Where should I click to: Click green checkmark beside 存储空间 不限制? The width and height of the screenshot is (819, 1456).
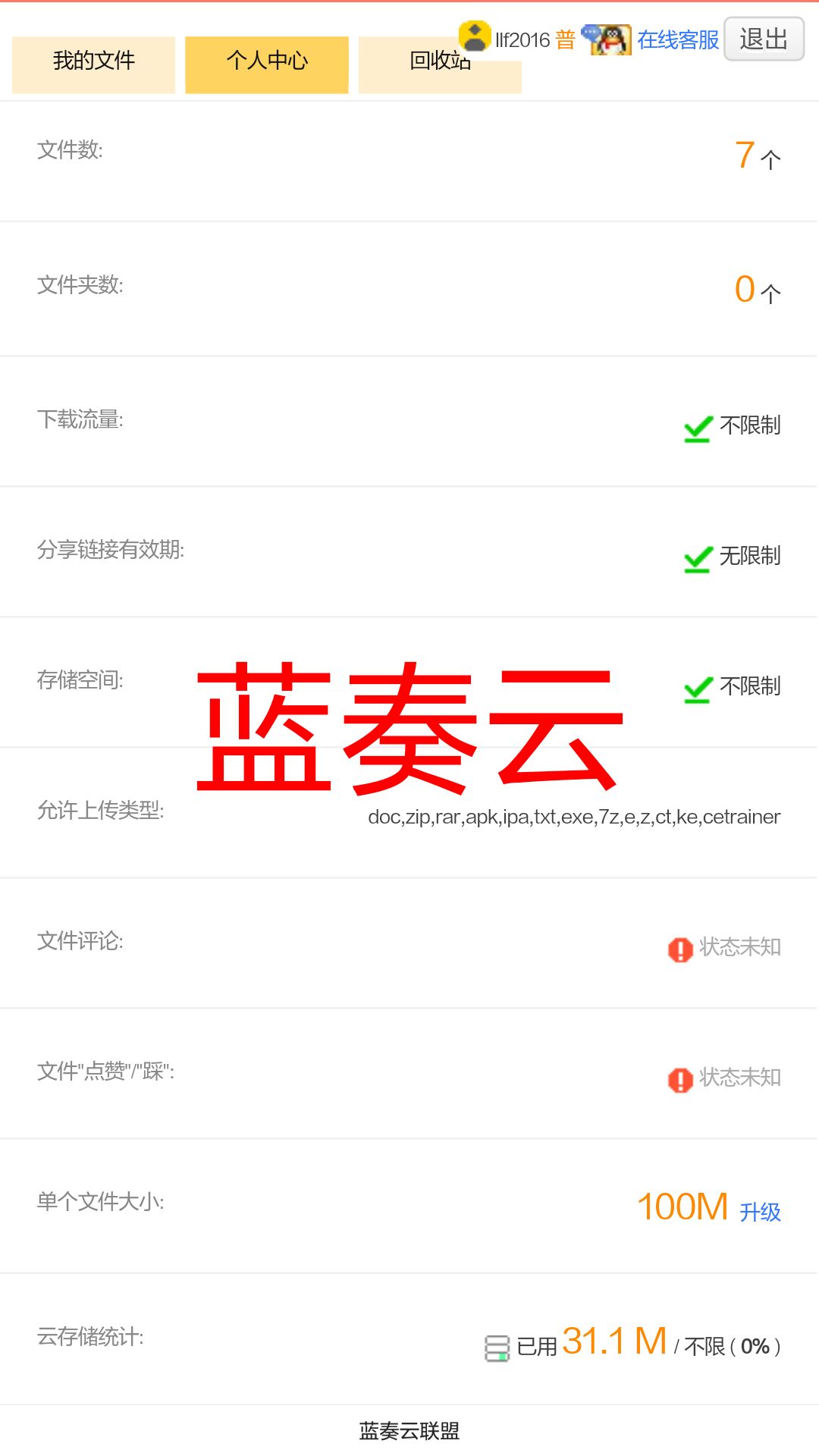click(696, 689)
